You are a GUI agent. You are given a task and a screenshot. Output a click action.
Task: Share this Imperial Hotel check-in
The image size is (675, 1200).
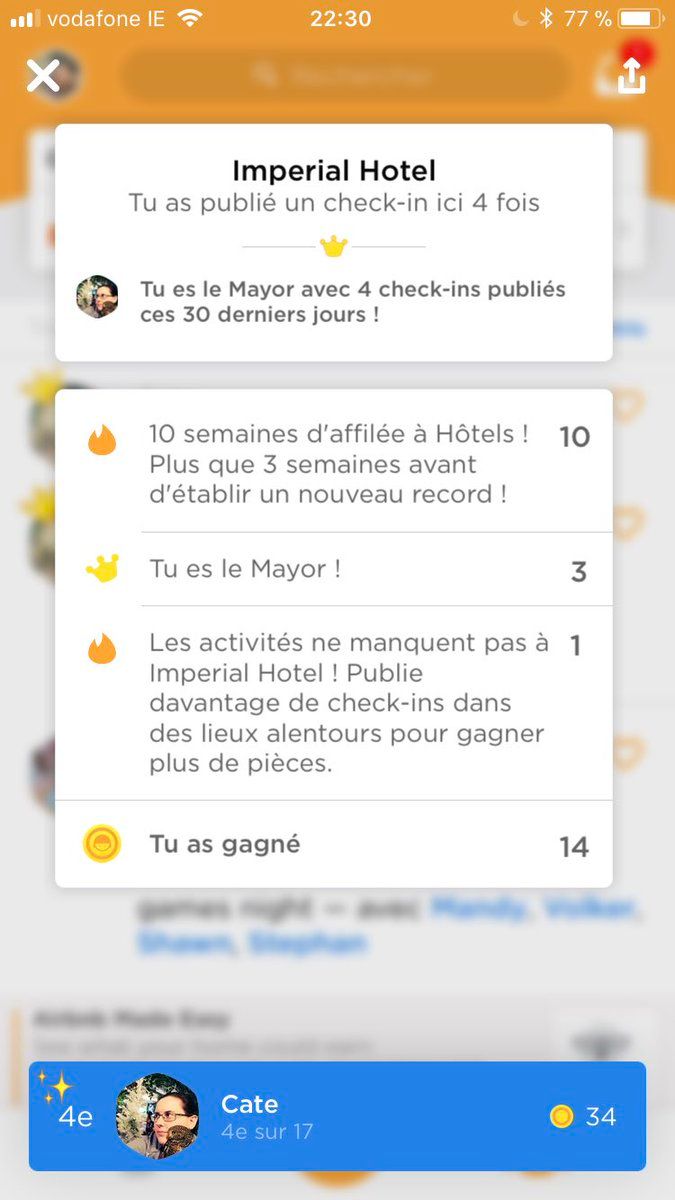(x=631, y=76)
